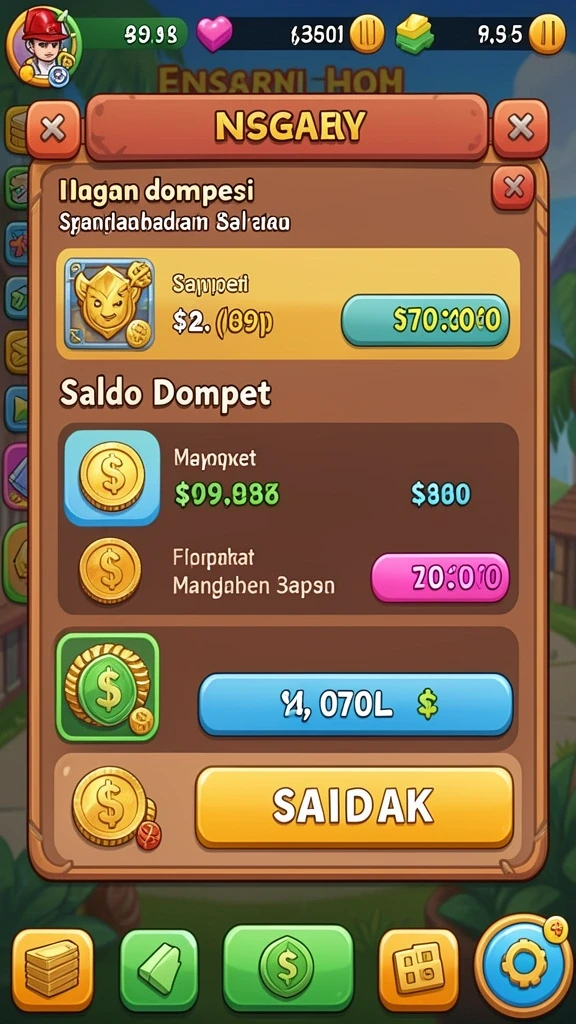
Task: Select the green dollar coin bottom tab
Action: click(x=288, y=967)
